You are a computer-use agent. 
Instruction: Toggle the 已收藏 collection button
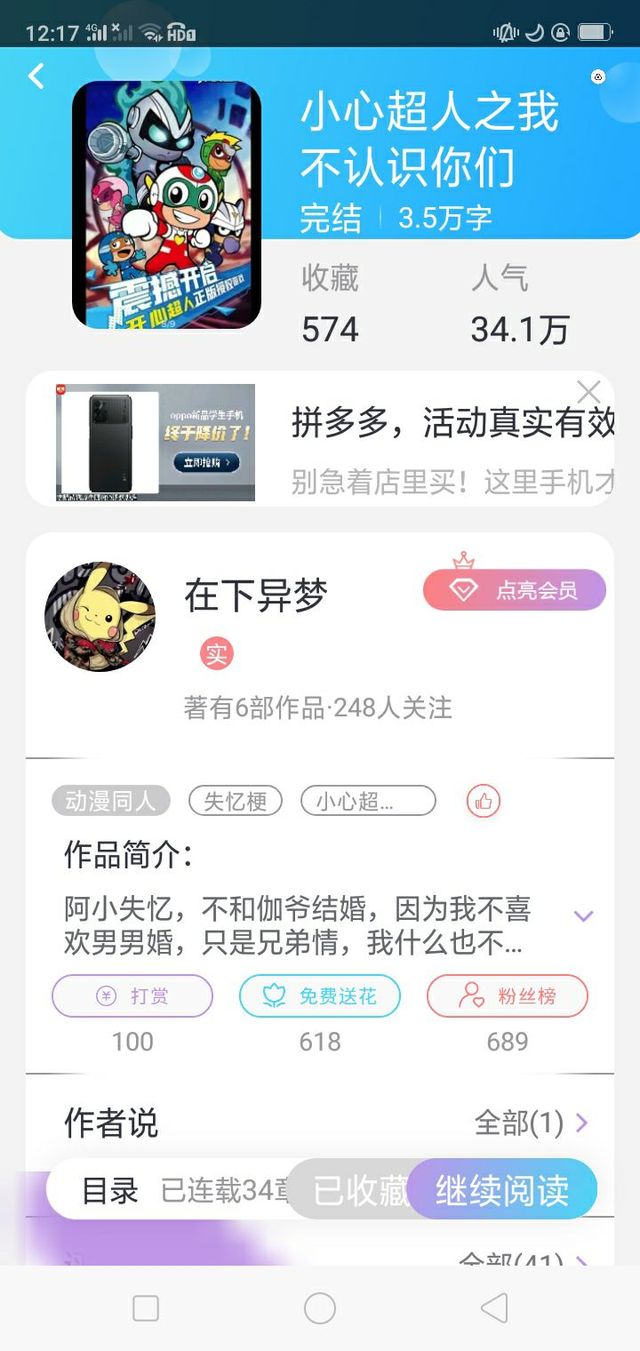[x=360, y=1190]
